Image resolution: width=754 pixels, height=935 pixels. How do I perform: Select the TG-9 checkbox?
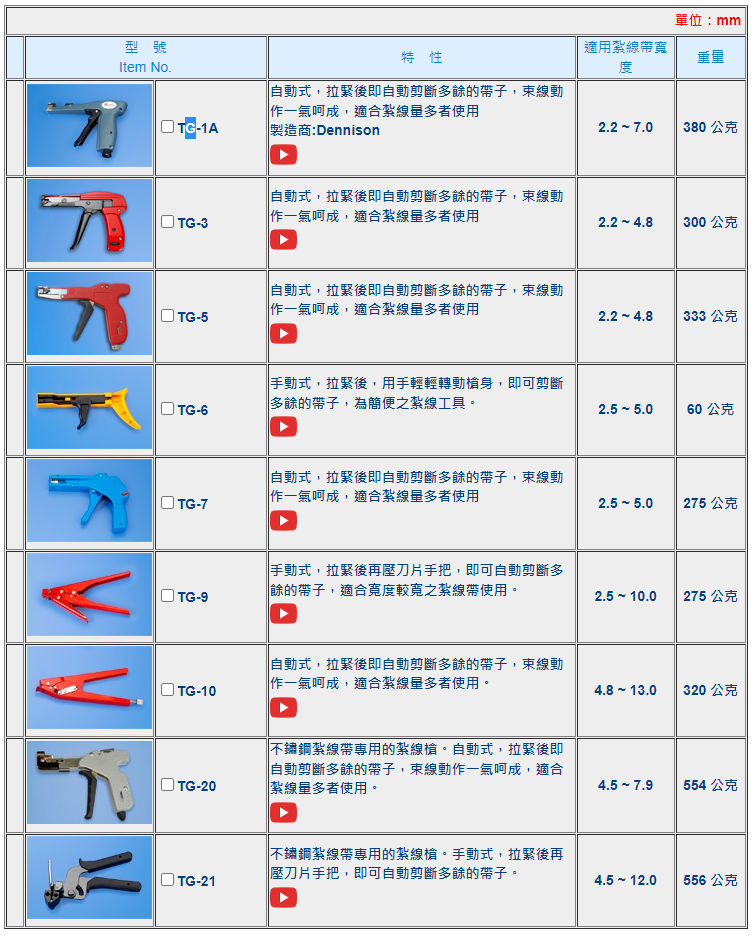pos(168,596)
